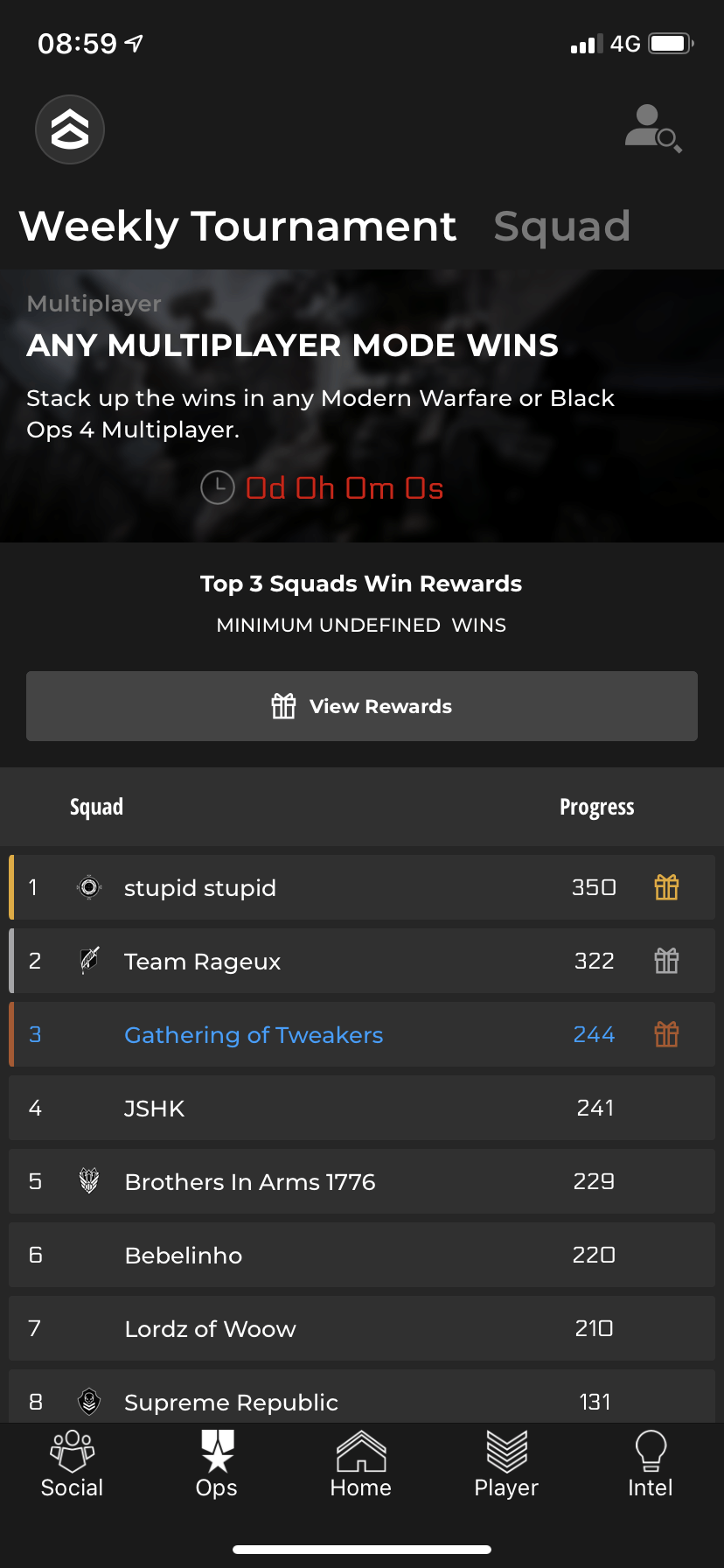The height and width of the screenshot is (1568, 724).
Task: Open Supreme Republic squad row
Action: tap(362, 1401)
